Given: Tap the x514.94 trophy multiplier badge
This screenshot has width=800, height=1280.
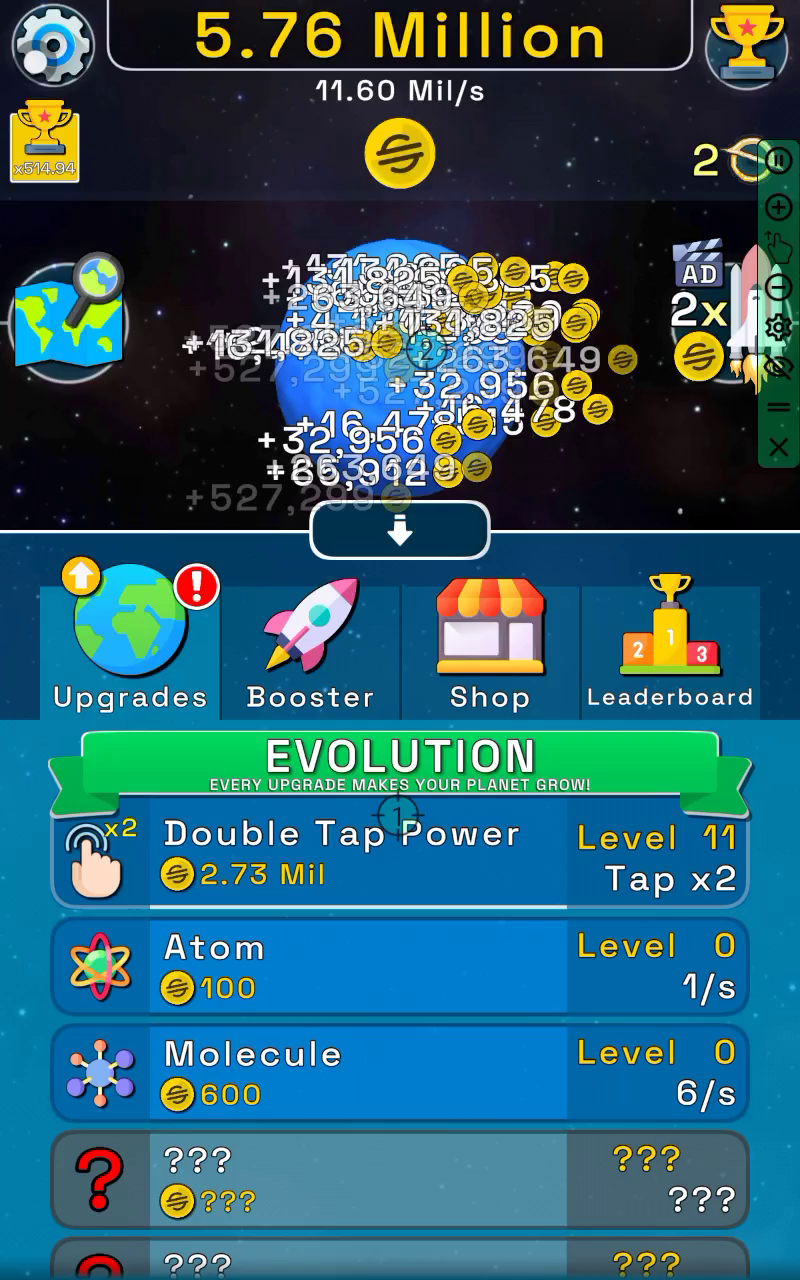Looking at the screenshot, I should pyautogui.click(x=45, y=142).
